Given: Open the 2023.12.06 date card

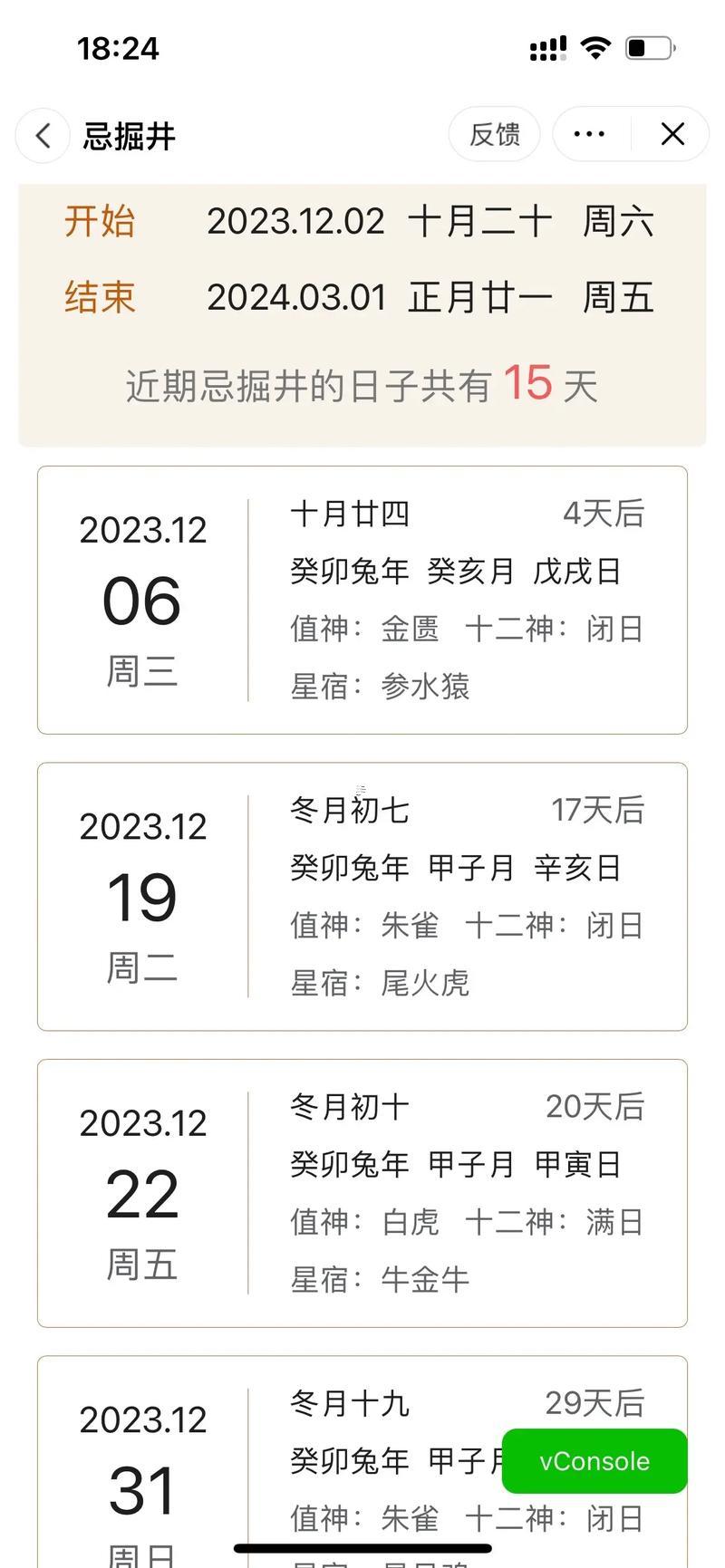Looking at the screenshot, I should (362, 598).
